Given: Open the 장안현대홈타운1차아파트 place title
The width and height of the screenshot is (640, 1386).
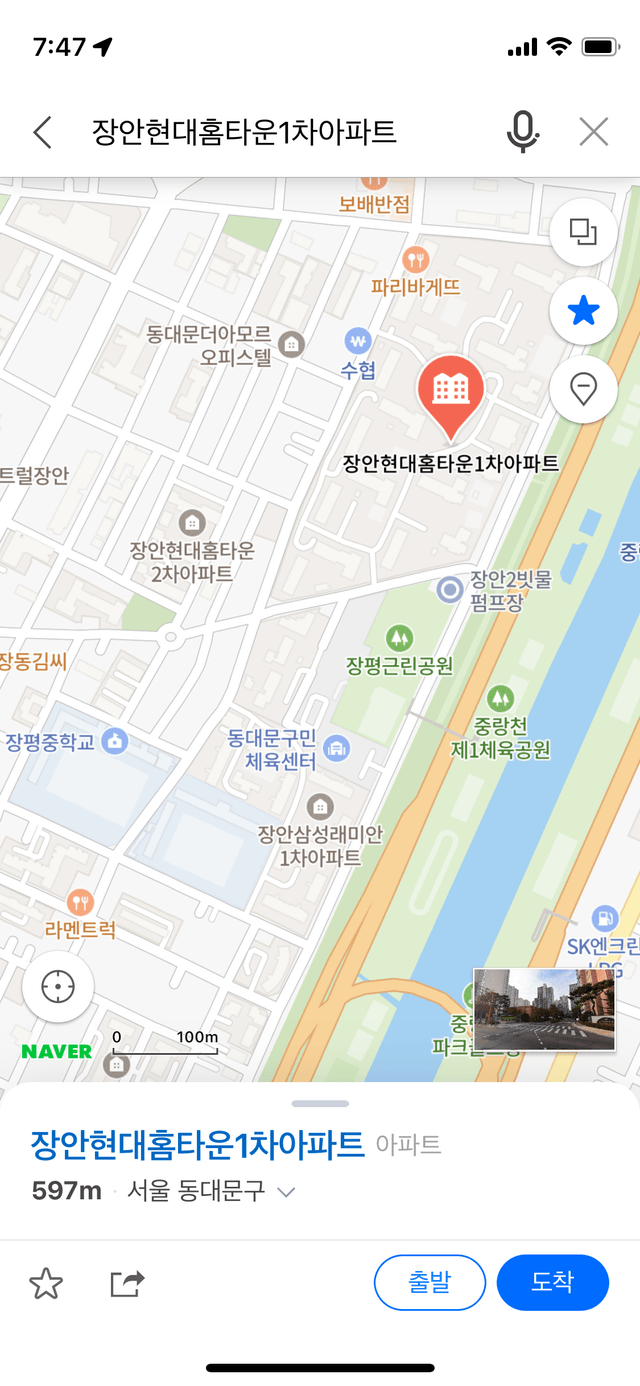Looking at the screenshot, I should coord(197,1143).
